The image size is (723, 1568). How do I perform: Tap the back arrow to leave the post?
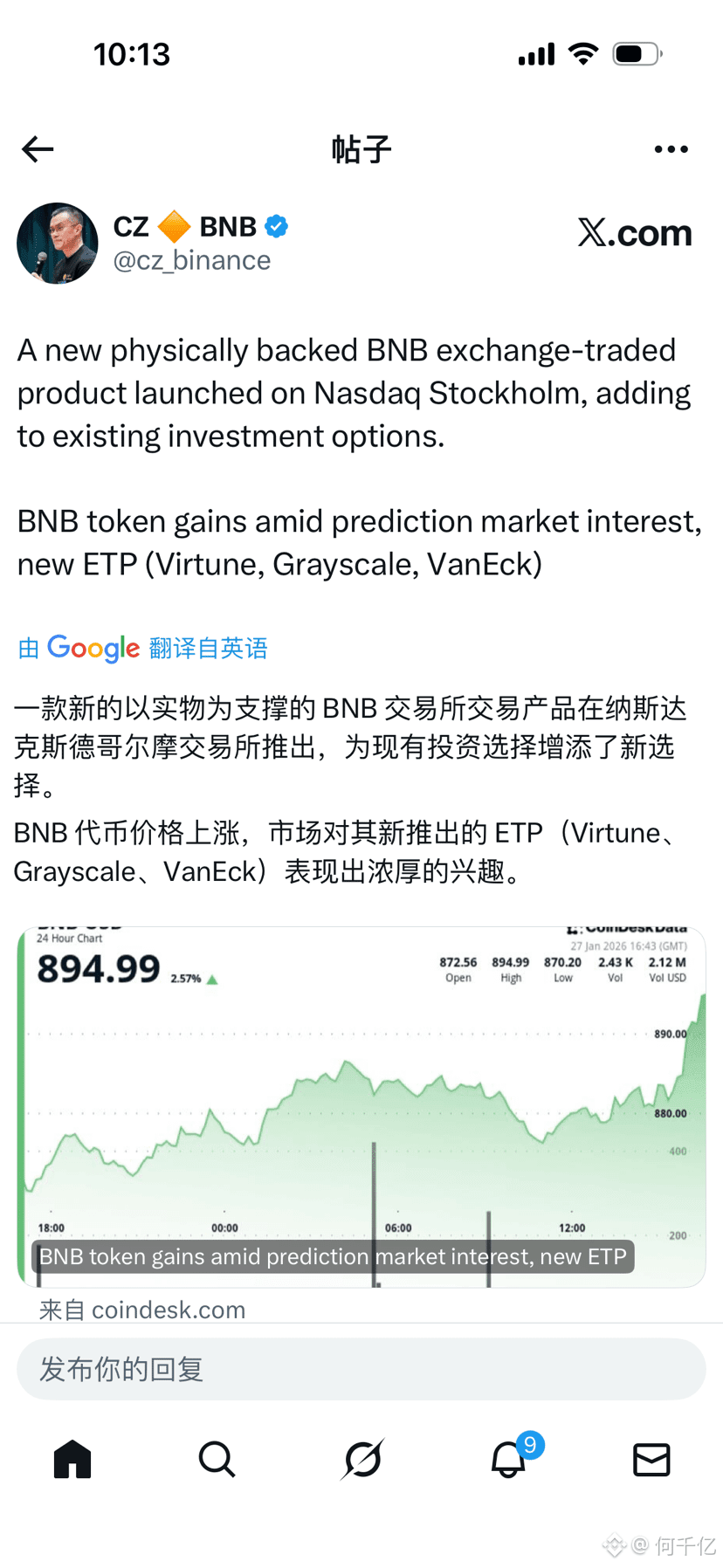click(x=37, y=148)
